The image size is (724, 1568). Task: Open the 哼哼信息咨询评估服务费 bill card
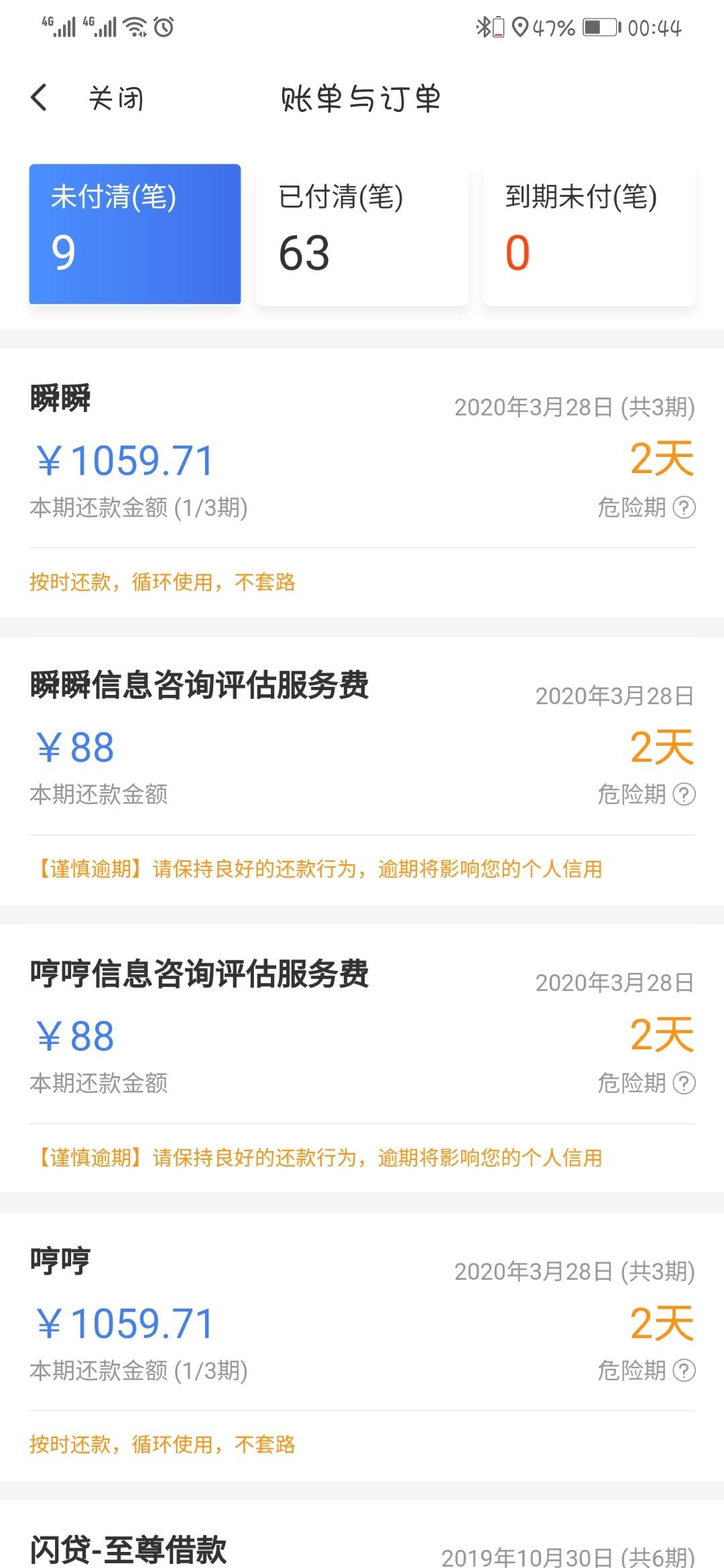(x=362, y=1059)
